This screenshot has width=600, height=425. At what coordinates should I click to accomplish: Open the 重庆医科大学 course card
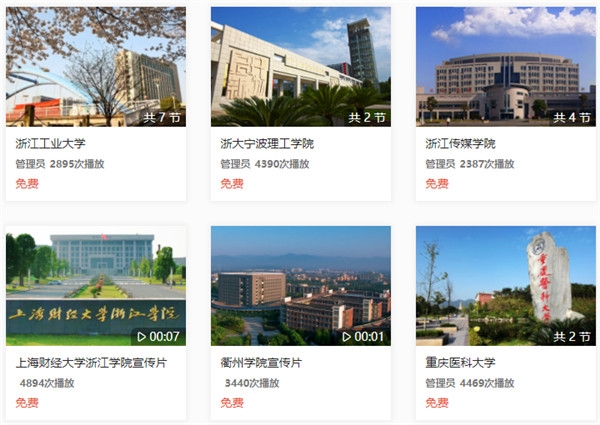pos(505,285)
